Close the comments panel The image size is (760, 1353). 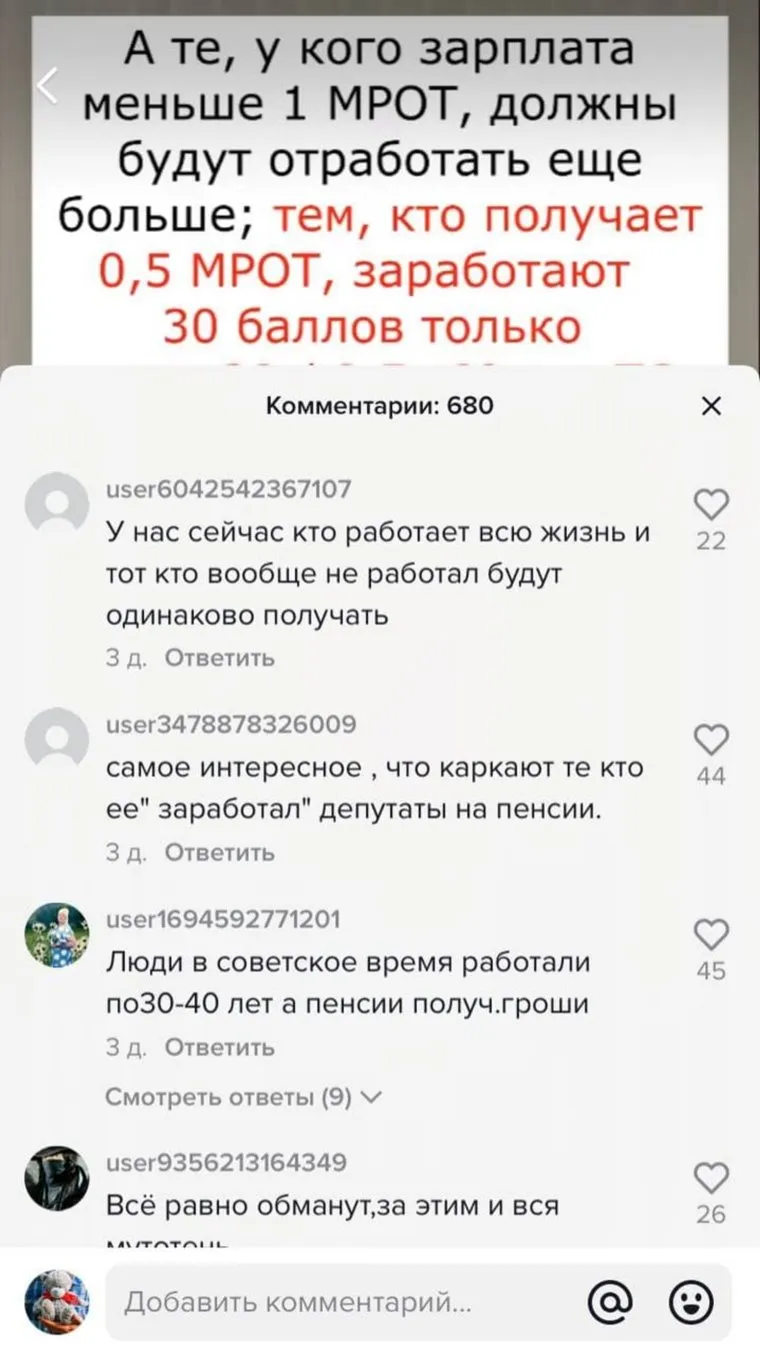(x=711, y=406)
